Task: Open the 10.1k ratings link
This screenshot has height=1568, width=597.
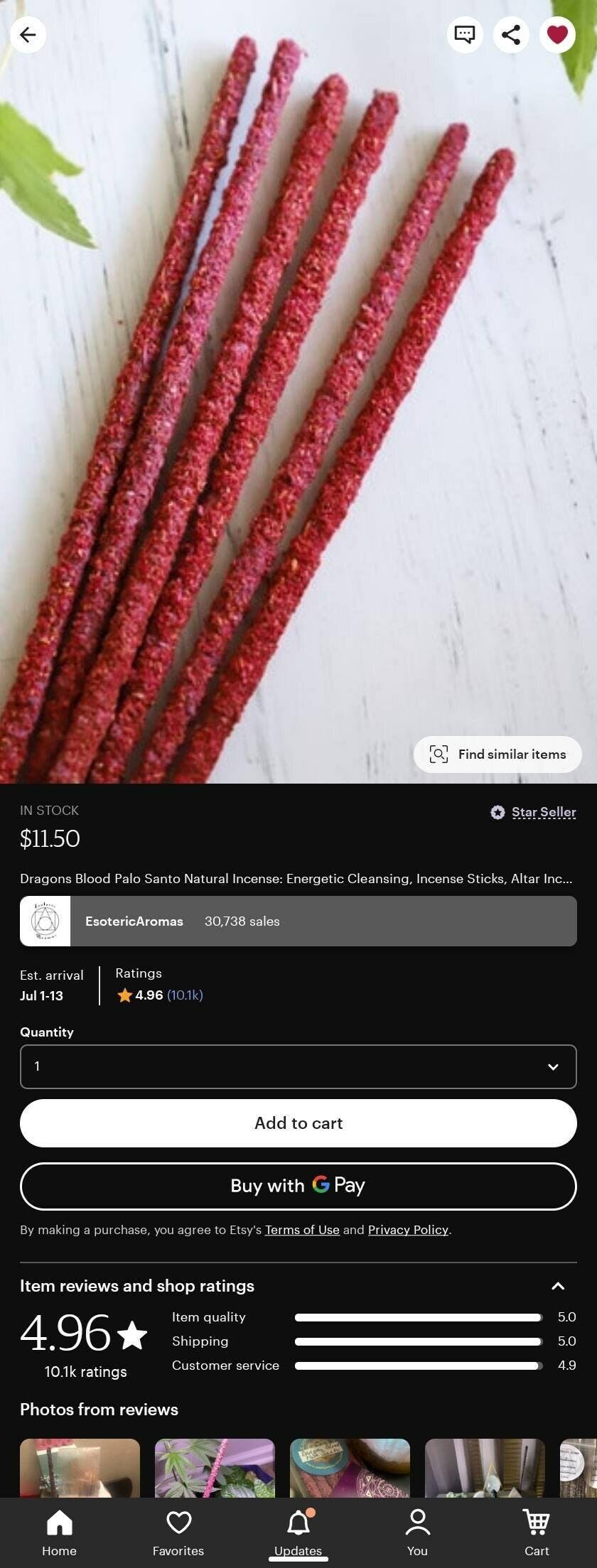Action: [185, 995]
